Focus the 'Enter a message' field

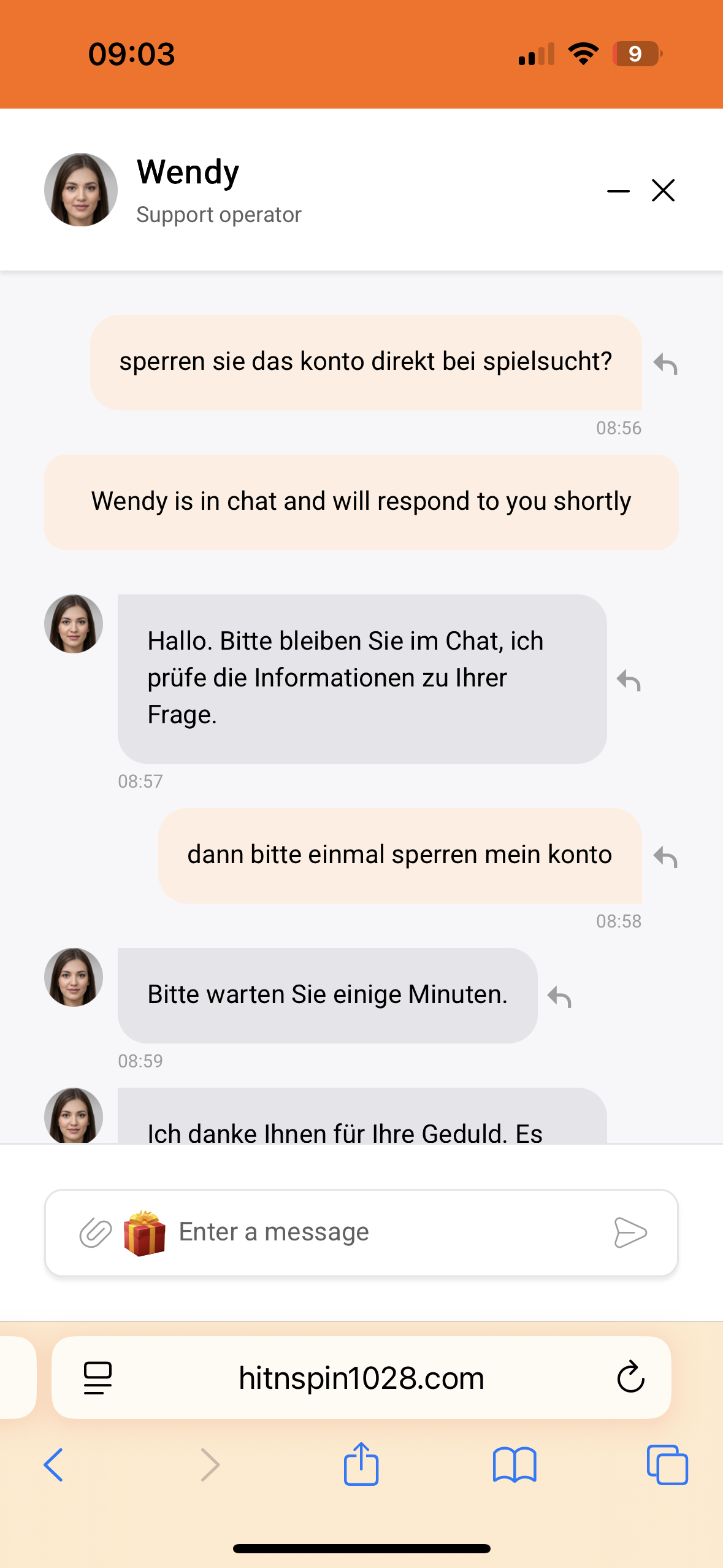point(380,1232)
